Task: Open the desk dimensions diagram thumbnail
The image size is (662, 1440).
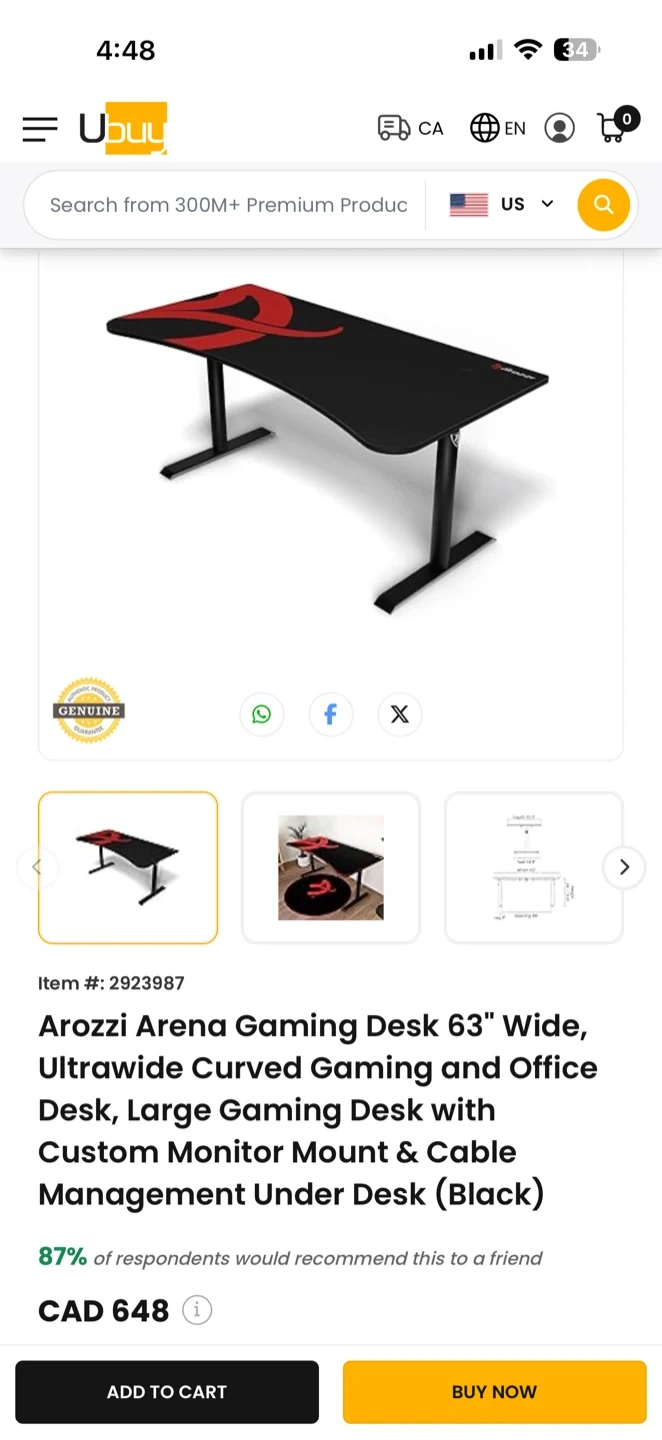Action: (533, 867)
